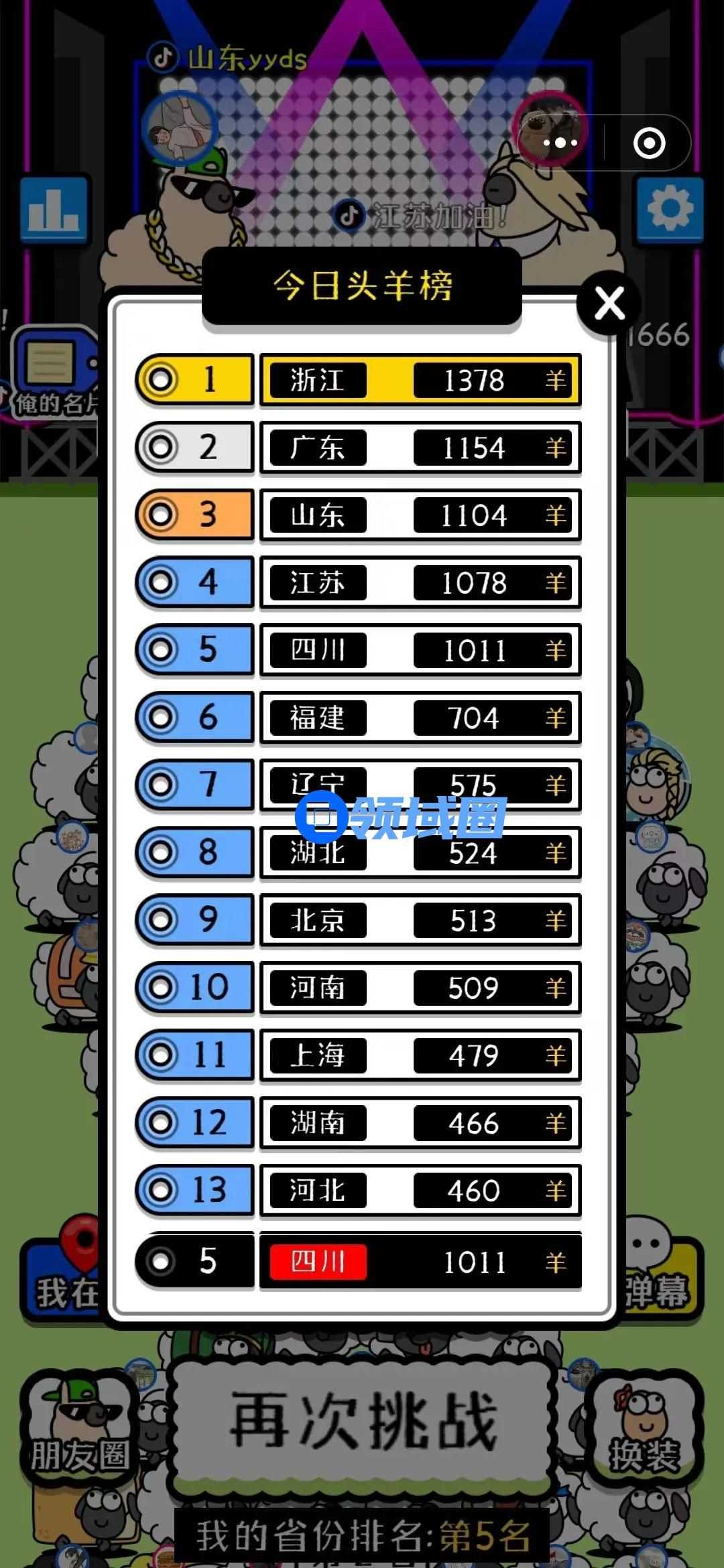This screenshot has width=724, height=1568.
Task: Close the 今日头羊榜 leaderboard popup
Action: click(609, 304)
